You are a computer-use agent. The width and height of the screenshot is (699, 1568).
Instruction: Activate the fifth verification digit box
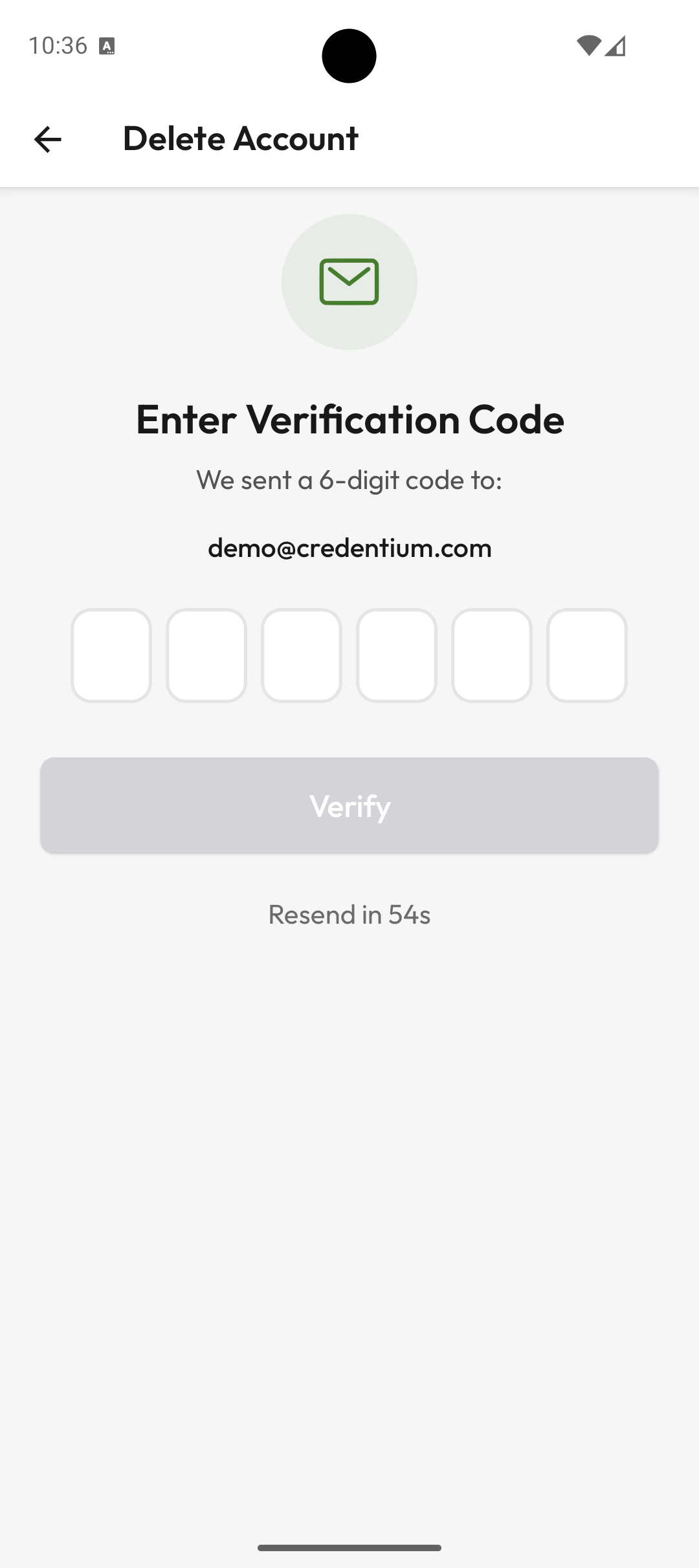click(492, 655)
